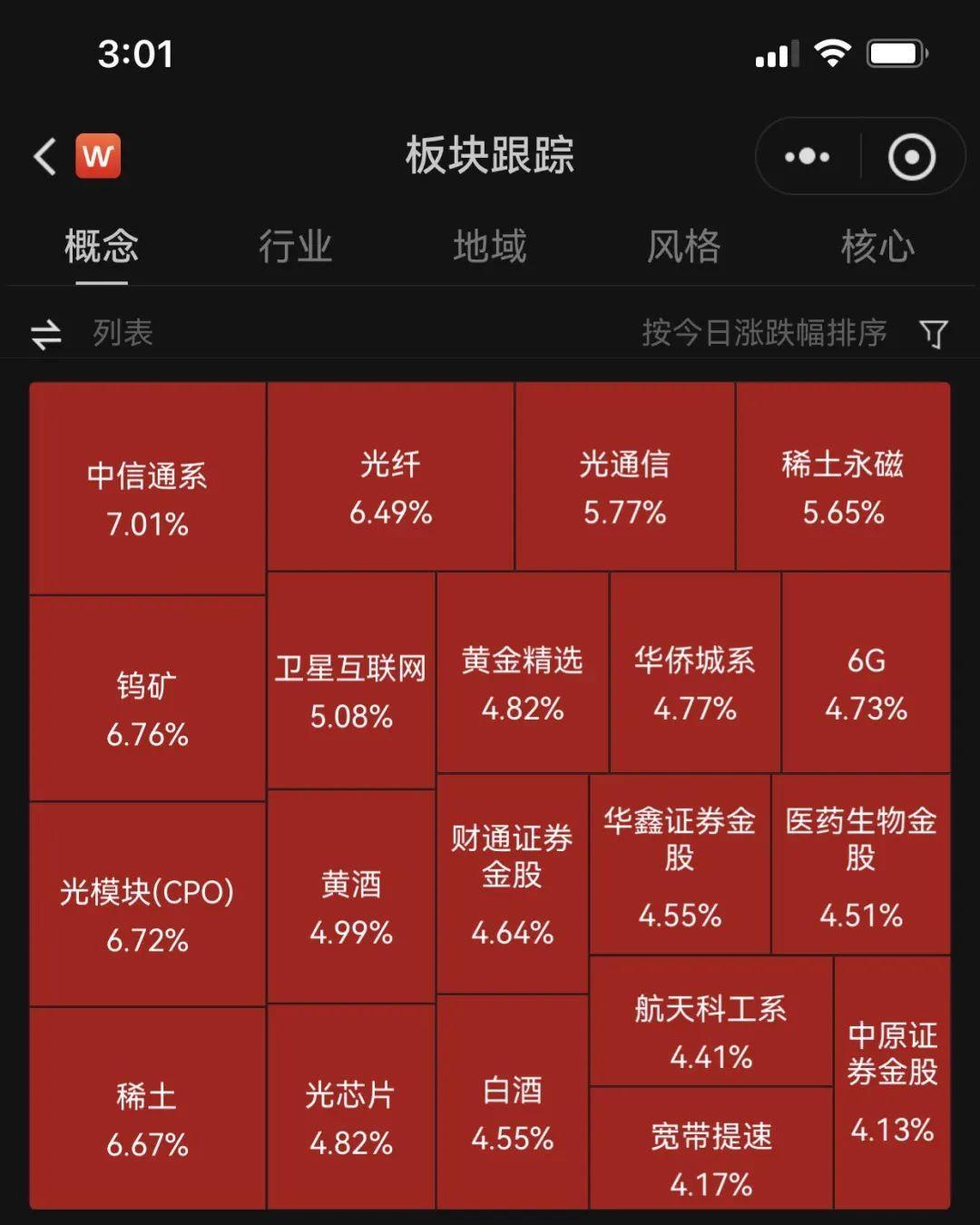The height and width of the screenshot is (1225, 980).
Task: Click the Wind app logo icon
Action: pyautogui.click(x=100, y=155)
